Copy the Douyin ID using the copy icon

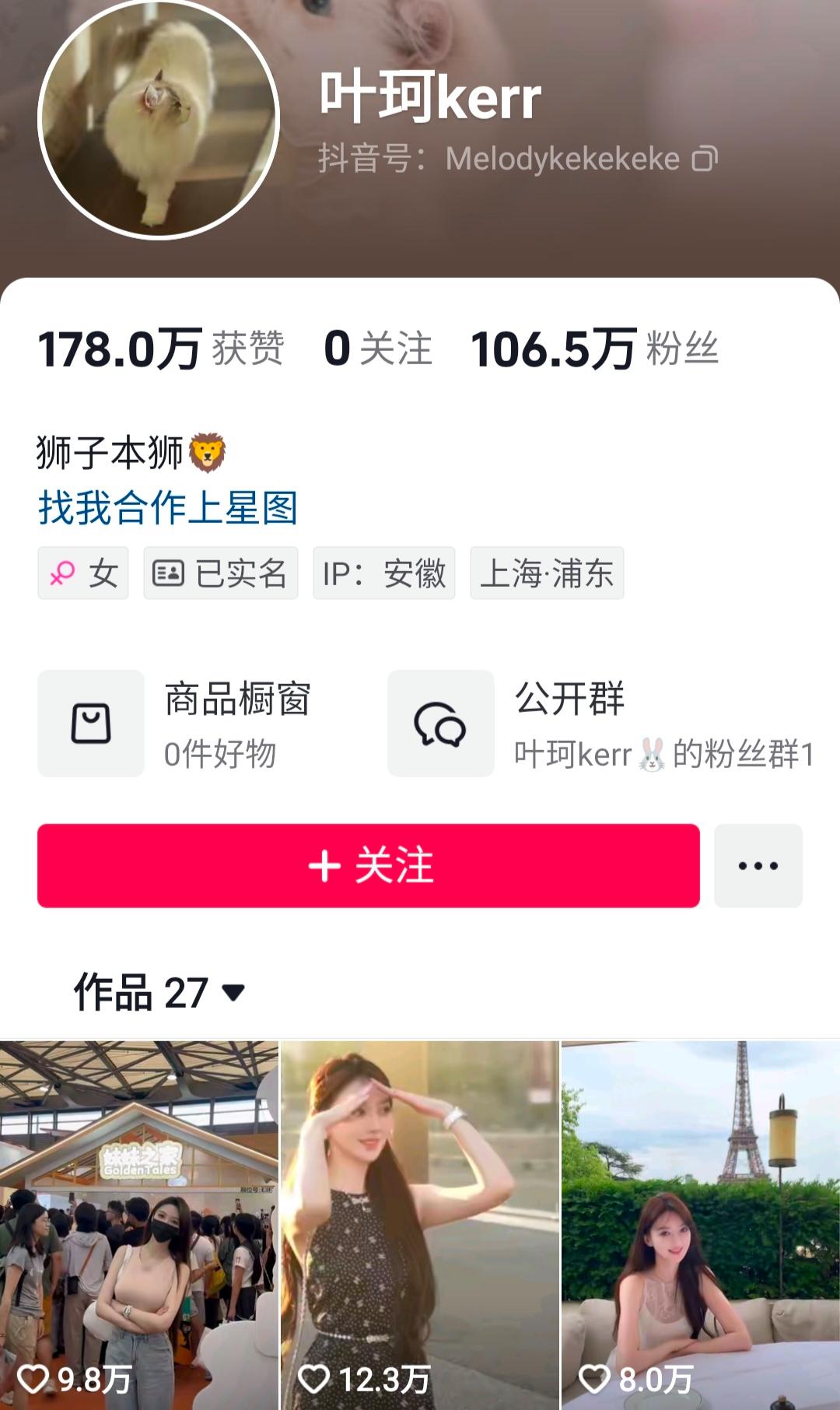tap(702, 157)
